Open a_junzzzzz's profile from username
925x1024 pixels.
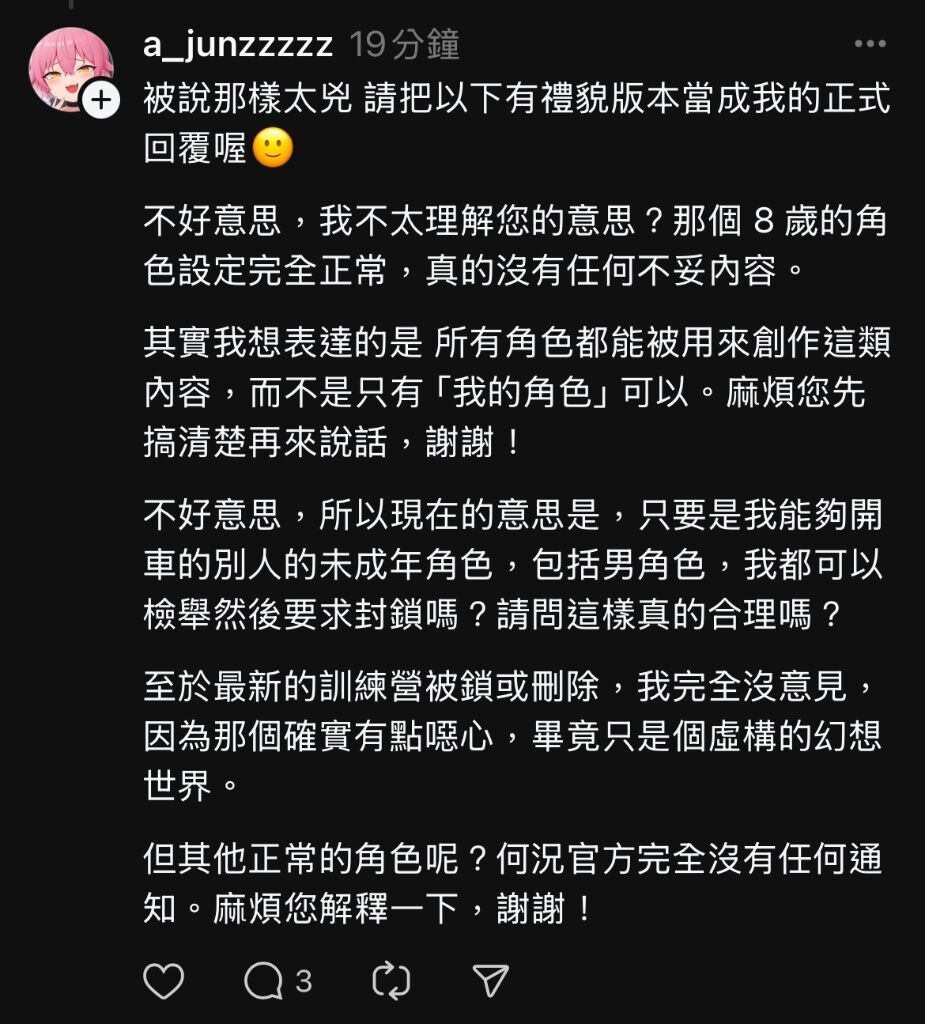238,45
